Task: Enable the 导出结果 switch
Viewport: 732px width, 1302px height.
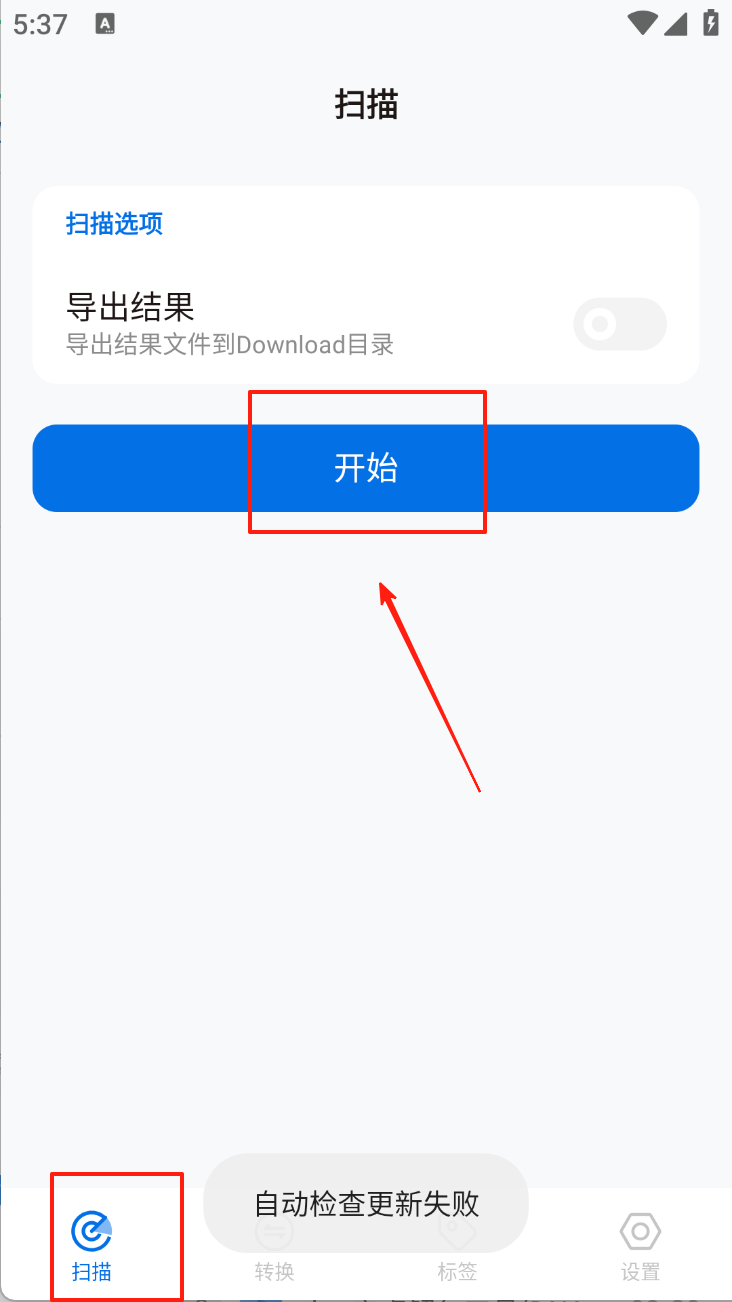Action: pyautogui.click(x=619, y=324)
